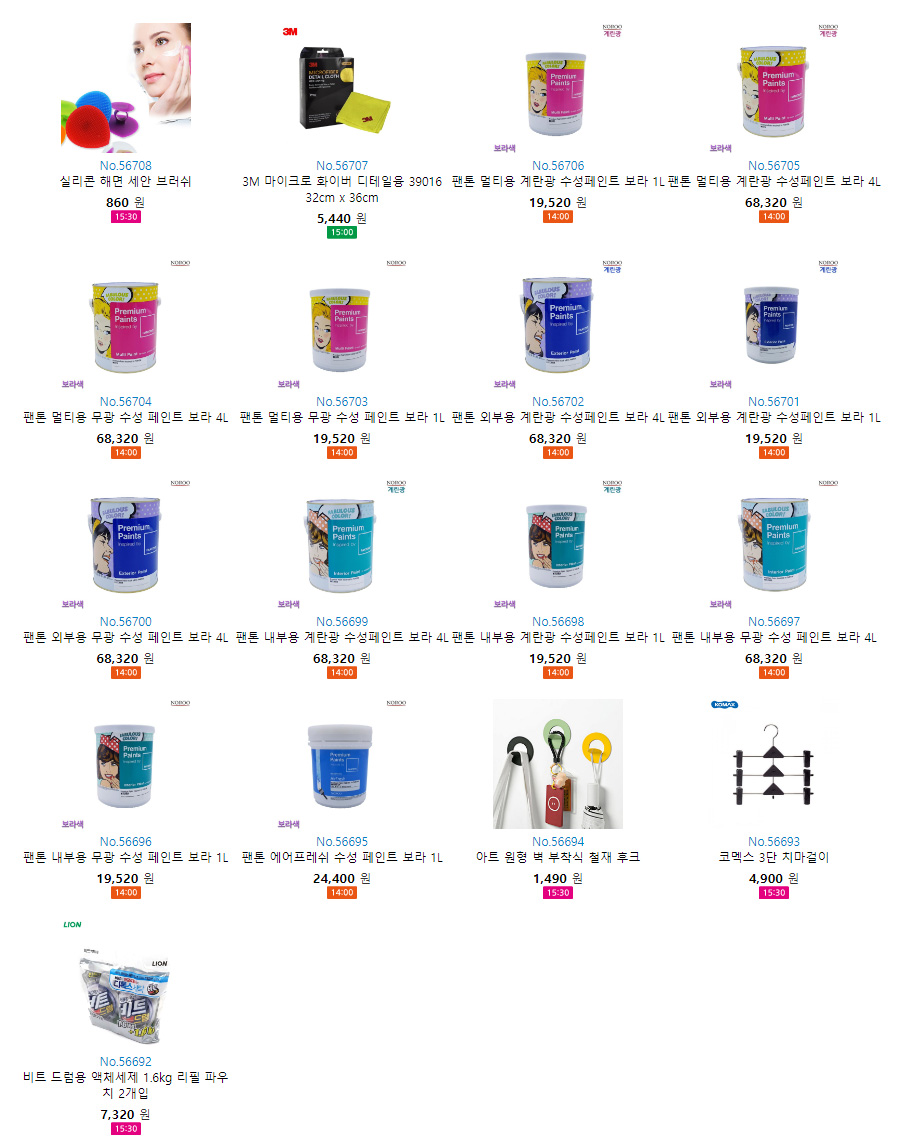The height and width of the screenshot is (1146, 900).
Task: View air fresh paint No.56695
Action: [x=342, y=858]
